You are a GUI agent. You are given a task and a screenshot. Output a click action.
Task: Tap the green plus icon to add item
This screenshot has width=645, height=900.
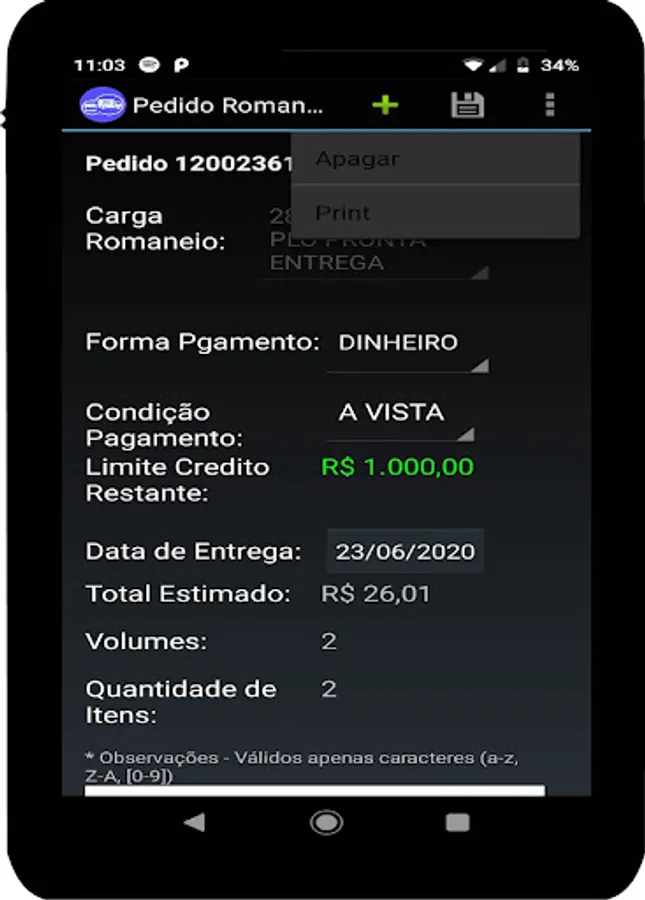[x=384, y=105]
